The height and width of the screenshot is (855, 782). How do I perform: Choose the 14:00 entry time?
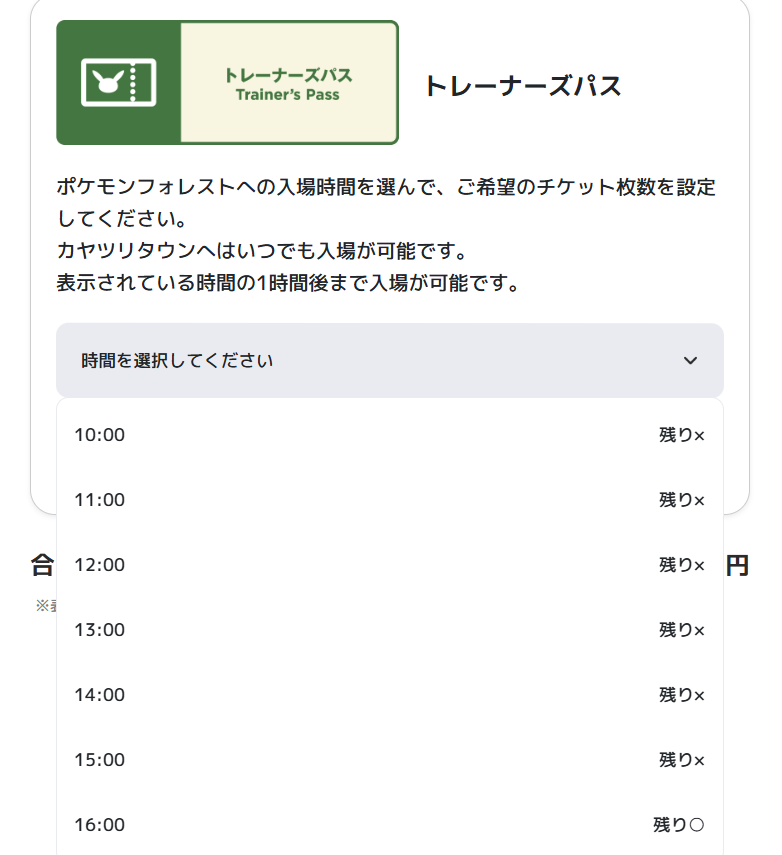[389, 695]
